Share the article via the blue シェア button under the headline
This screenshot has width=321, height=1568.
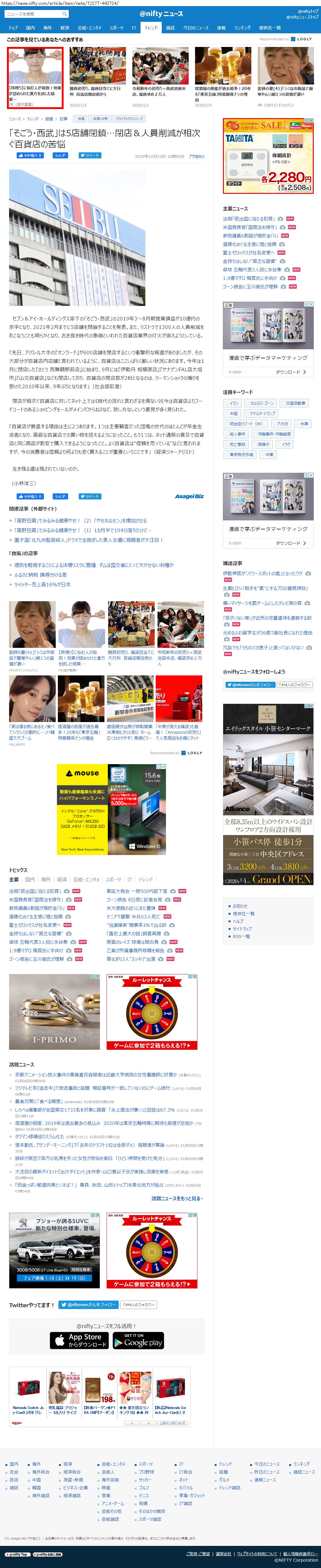tap(60, 155)
